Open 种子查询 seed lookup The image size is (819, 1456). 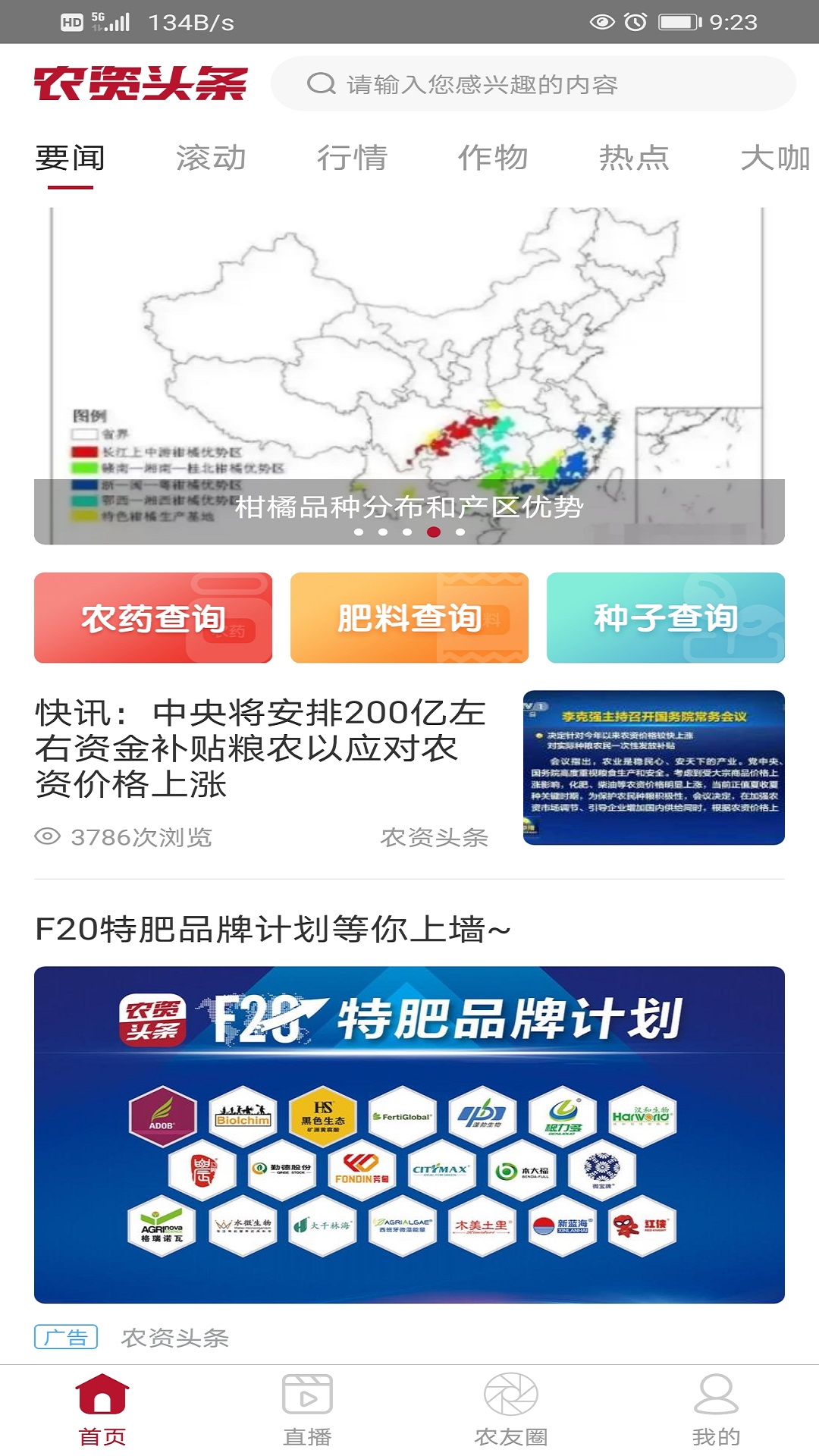(x=665, y=618)
